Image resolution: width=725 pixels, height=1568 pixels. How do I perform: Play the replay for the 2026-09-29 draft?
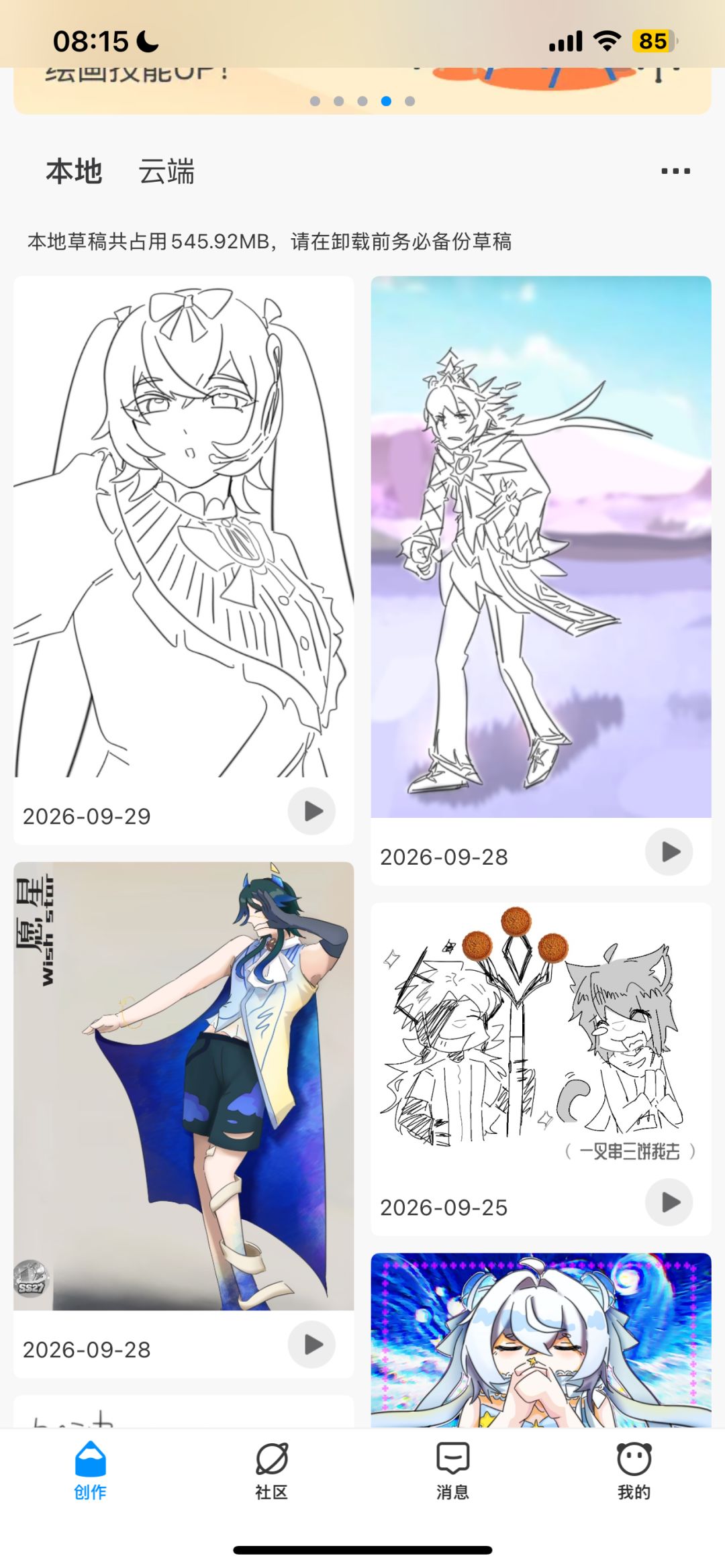311,811
